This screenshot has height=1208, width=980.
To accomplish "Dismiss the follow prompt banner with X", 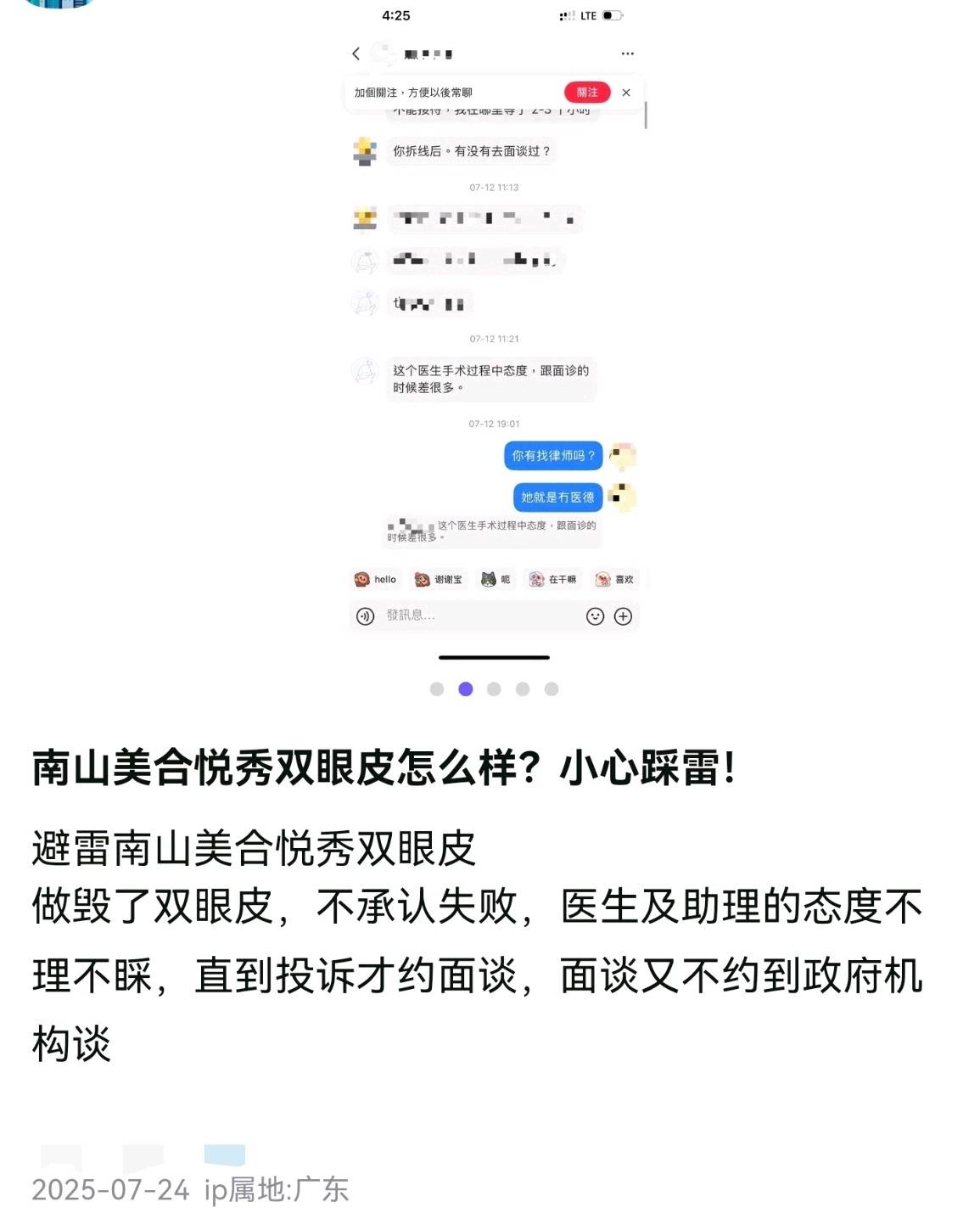I will coord(627,92).
